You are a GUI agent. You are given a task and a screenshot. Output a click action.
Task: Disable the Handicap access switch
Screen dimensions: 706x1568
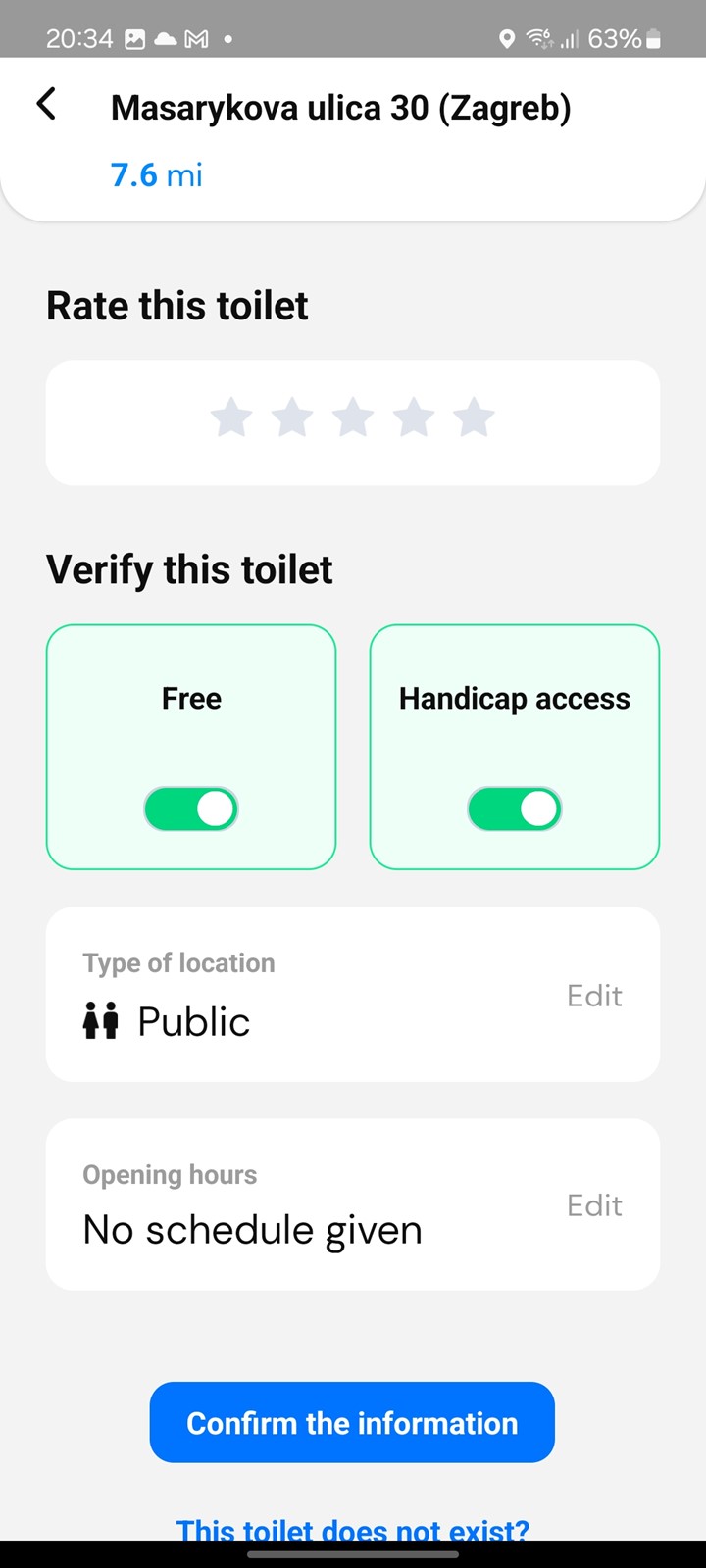(515, 809)
